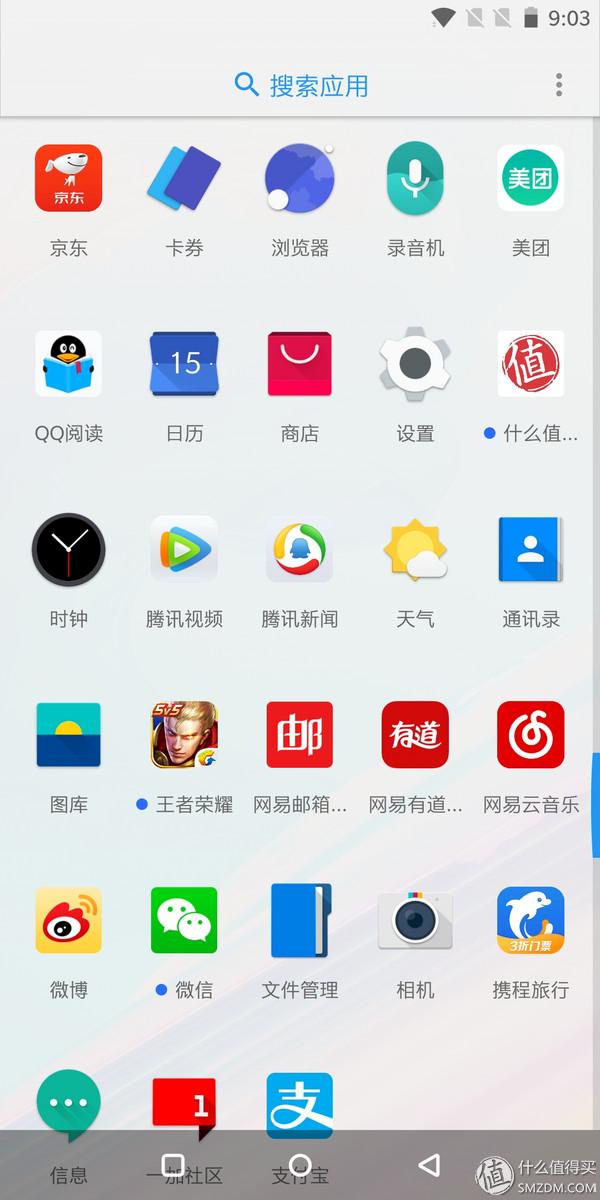Launch the 时钟 clock app

[69, 549]
